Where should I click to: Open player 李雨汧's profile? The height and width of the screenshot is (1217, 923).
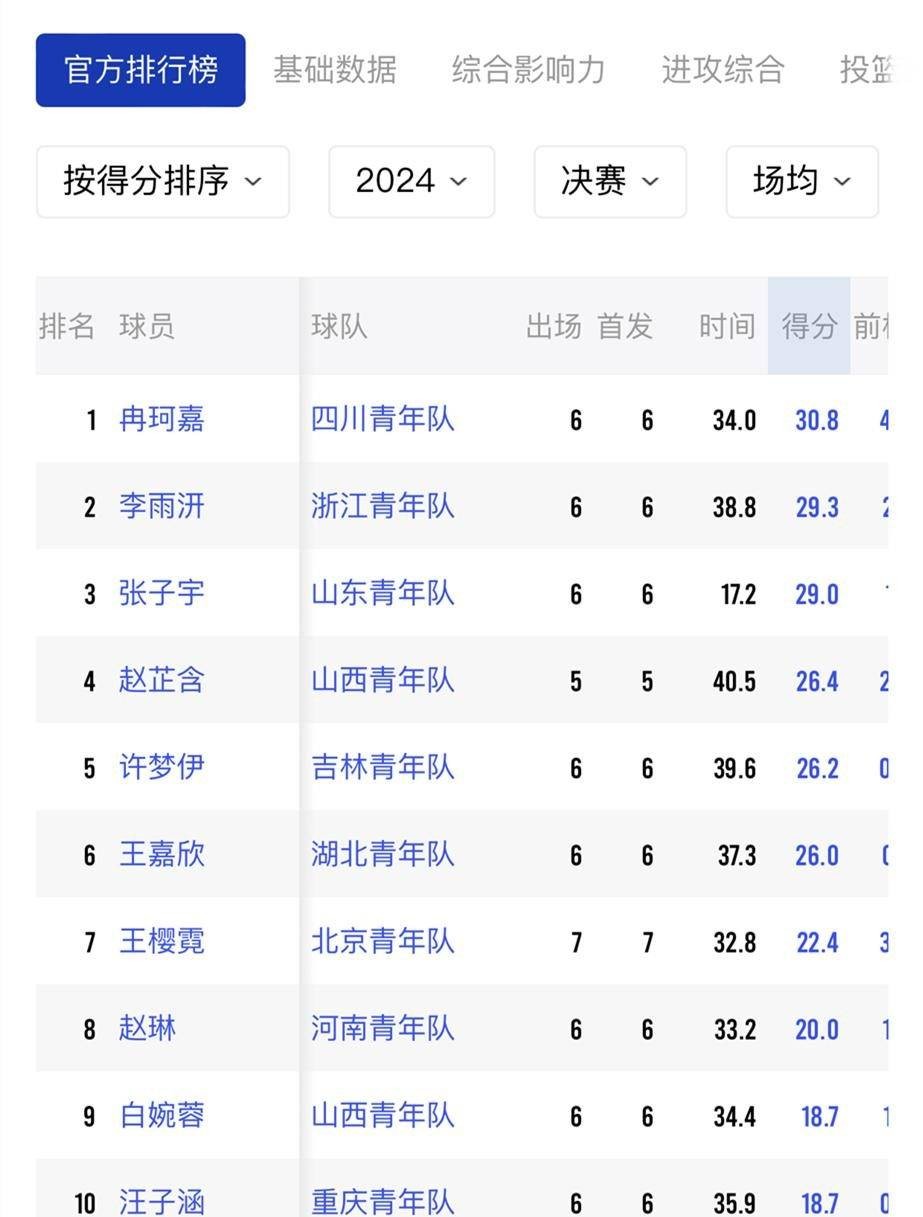point(161,506)
